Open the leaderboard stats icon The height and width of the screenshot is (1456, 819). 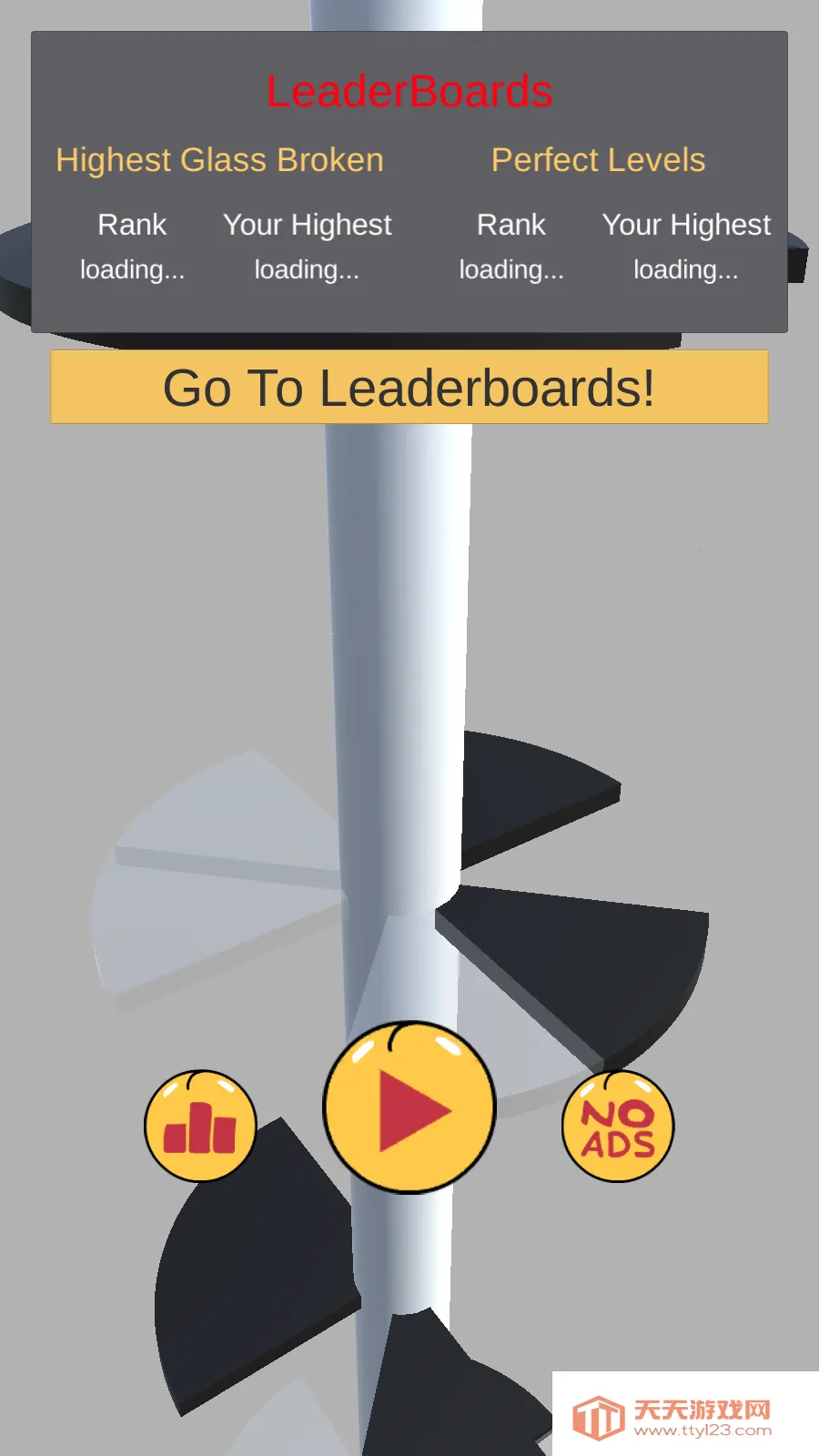[x=200, y=1127]
